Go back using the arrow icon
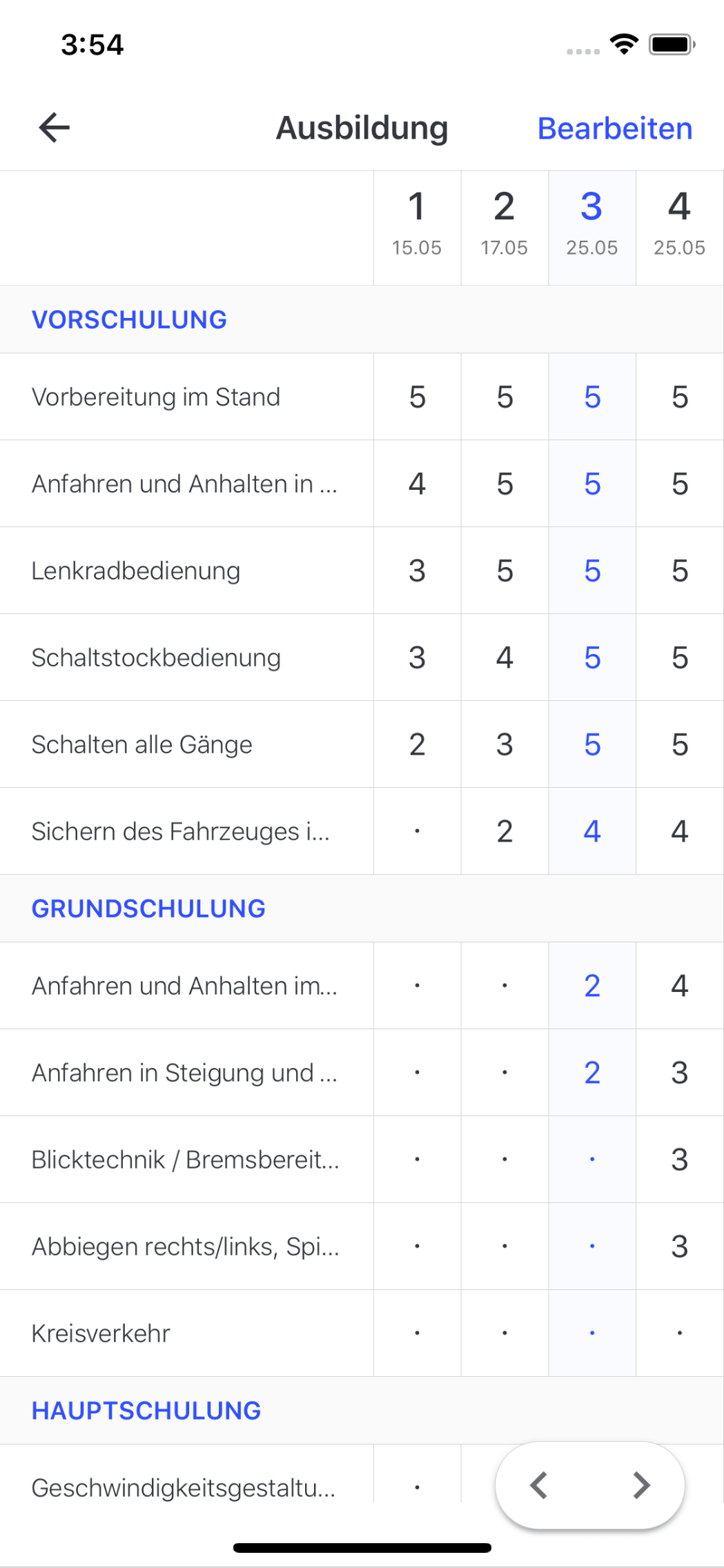 click(x=55, y=128)
